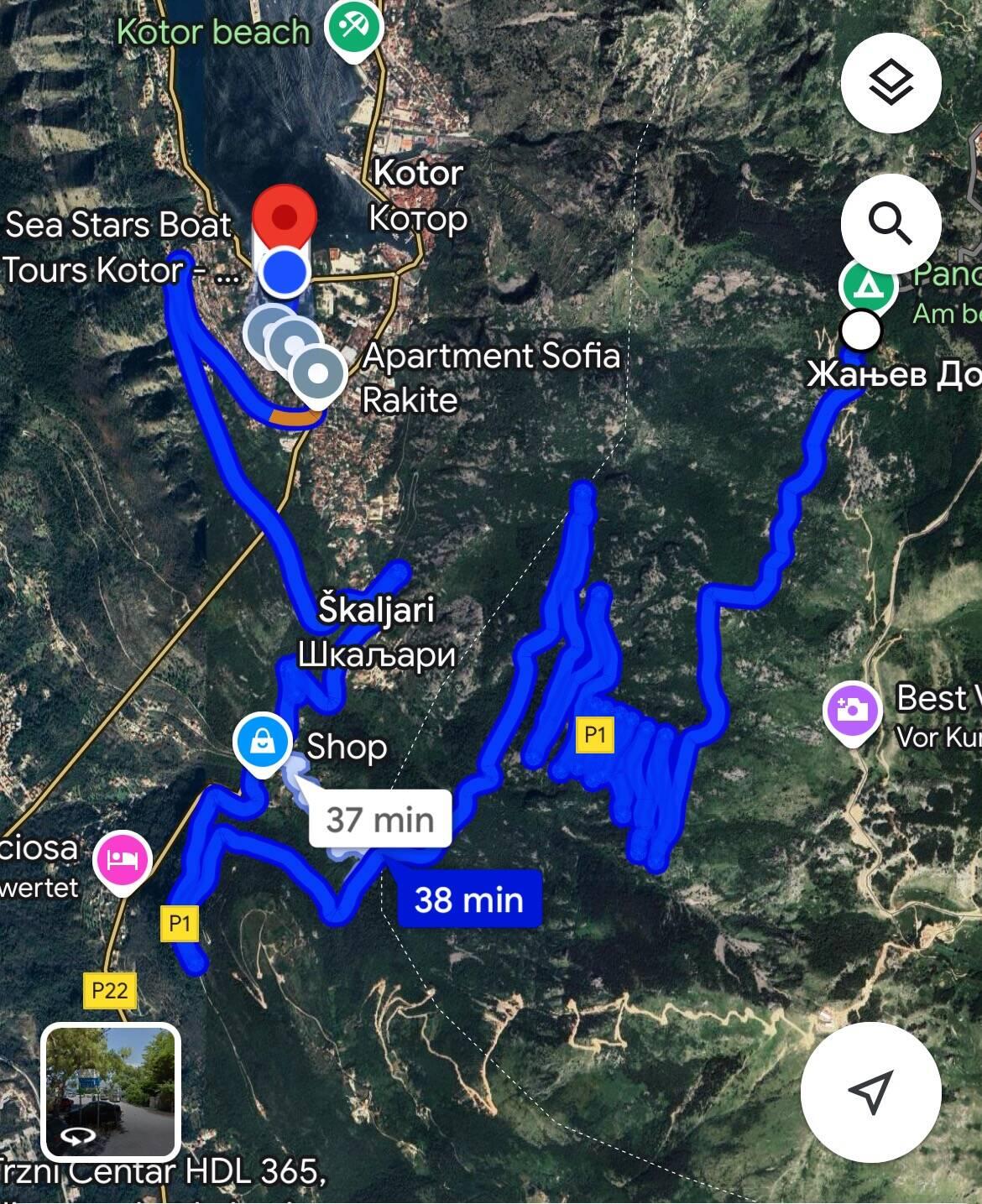Image resolution: width=982 pixels, height=1204 pixels.
Task: Tap the Shop map pin
Action: (x=263, y=742)
